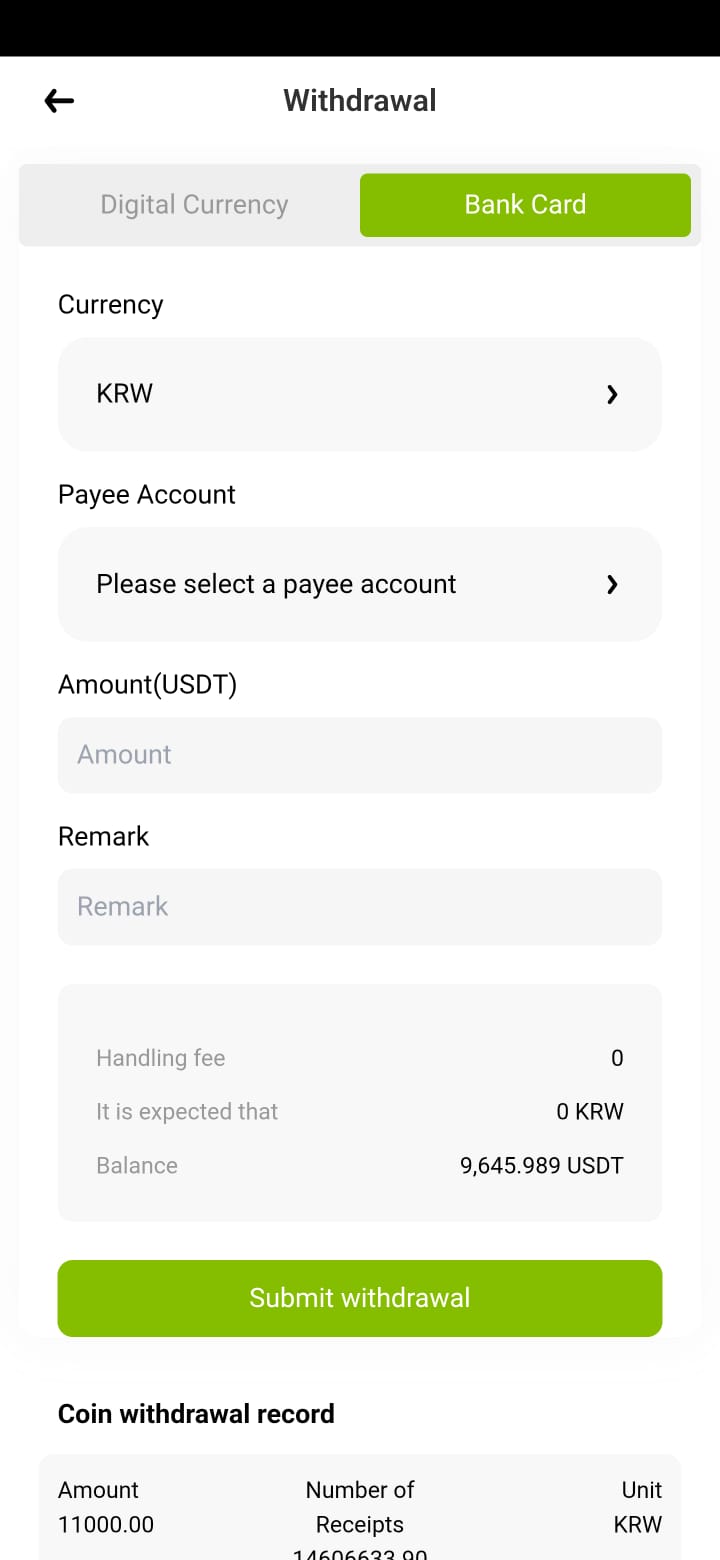720x1560 pixels.
Task: Switch to the Digital Currency tab
Action: click(x=194, y=205)
